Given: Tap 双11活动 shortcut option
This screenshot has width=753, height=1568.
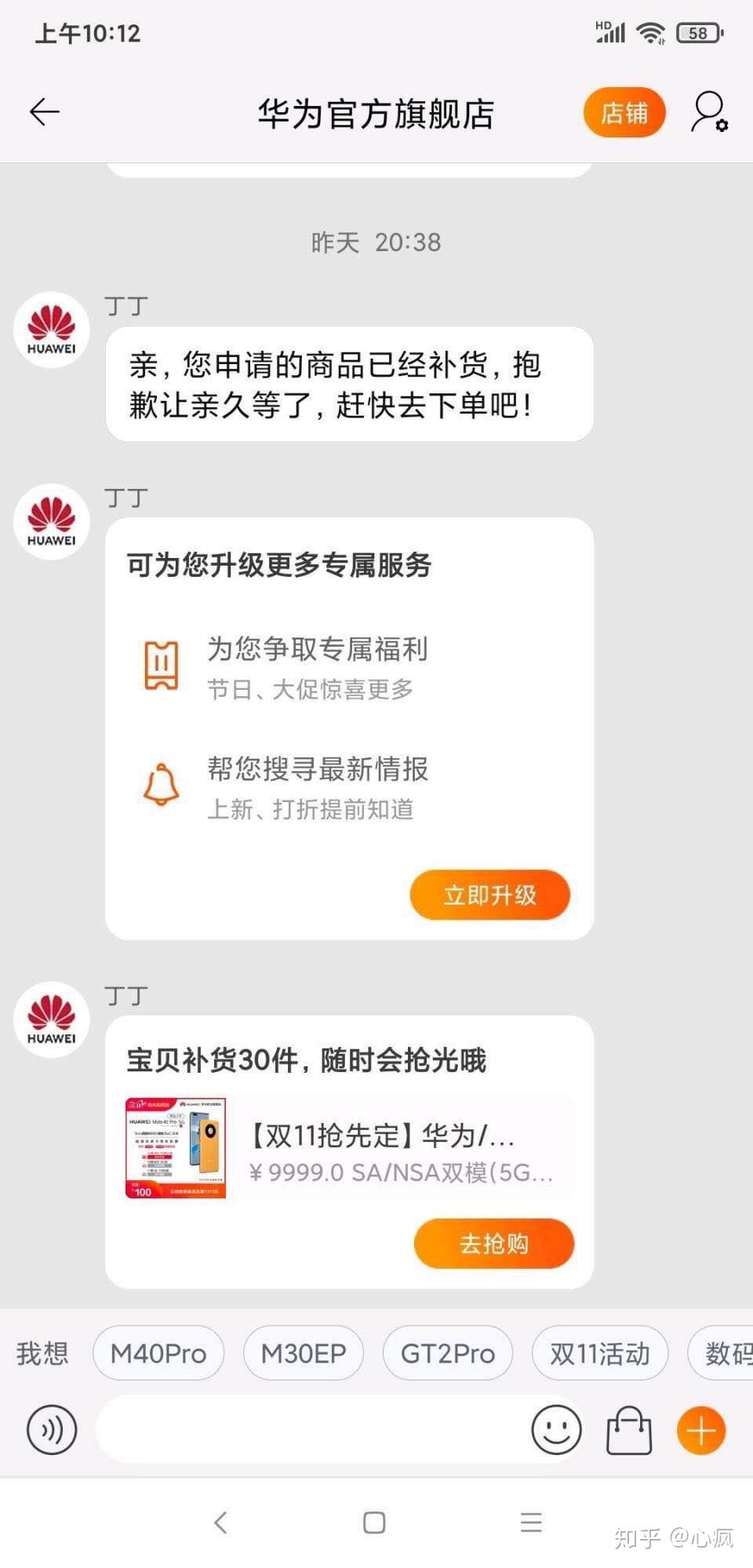Looking at the screenshot, I should [x=599, y=1353].
